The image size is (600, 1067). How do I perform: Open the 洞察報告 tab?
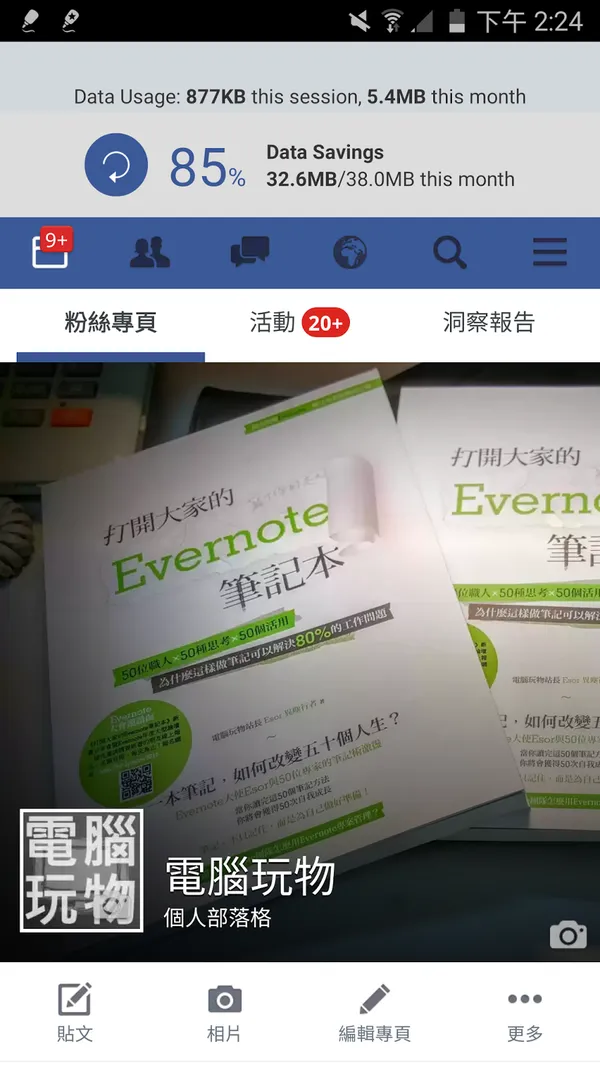point(488,322)
